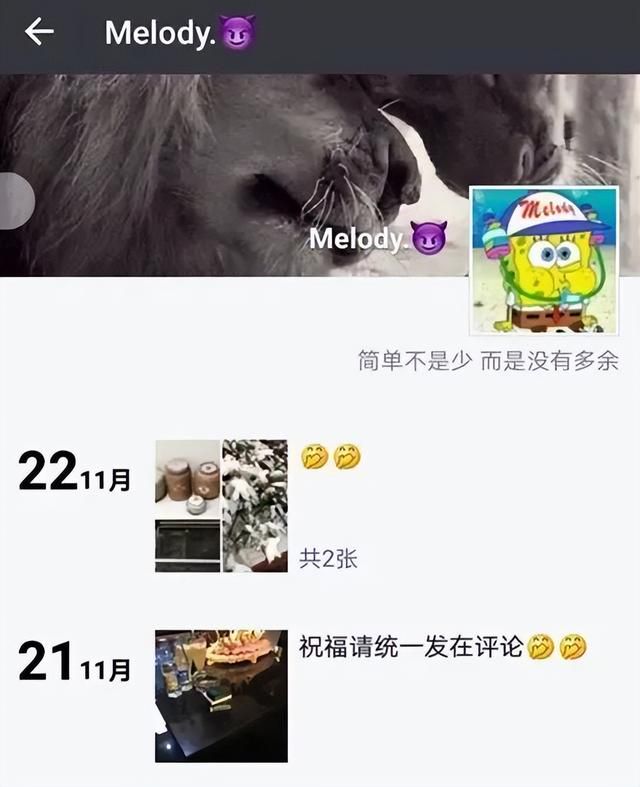Open Melody's SpongeBob profile avatar

pos(547,260)
